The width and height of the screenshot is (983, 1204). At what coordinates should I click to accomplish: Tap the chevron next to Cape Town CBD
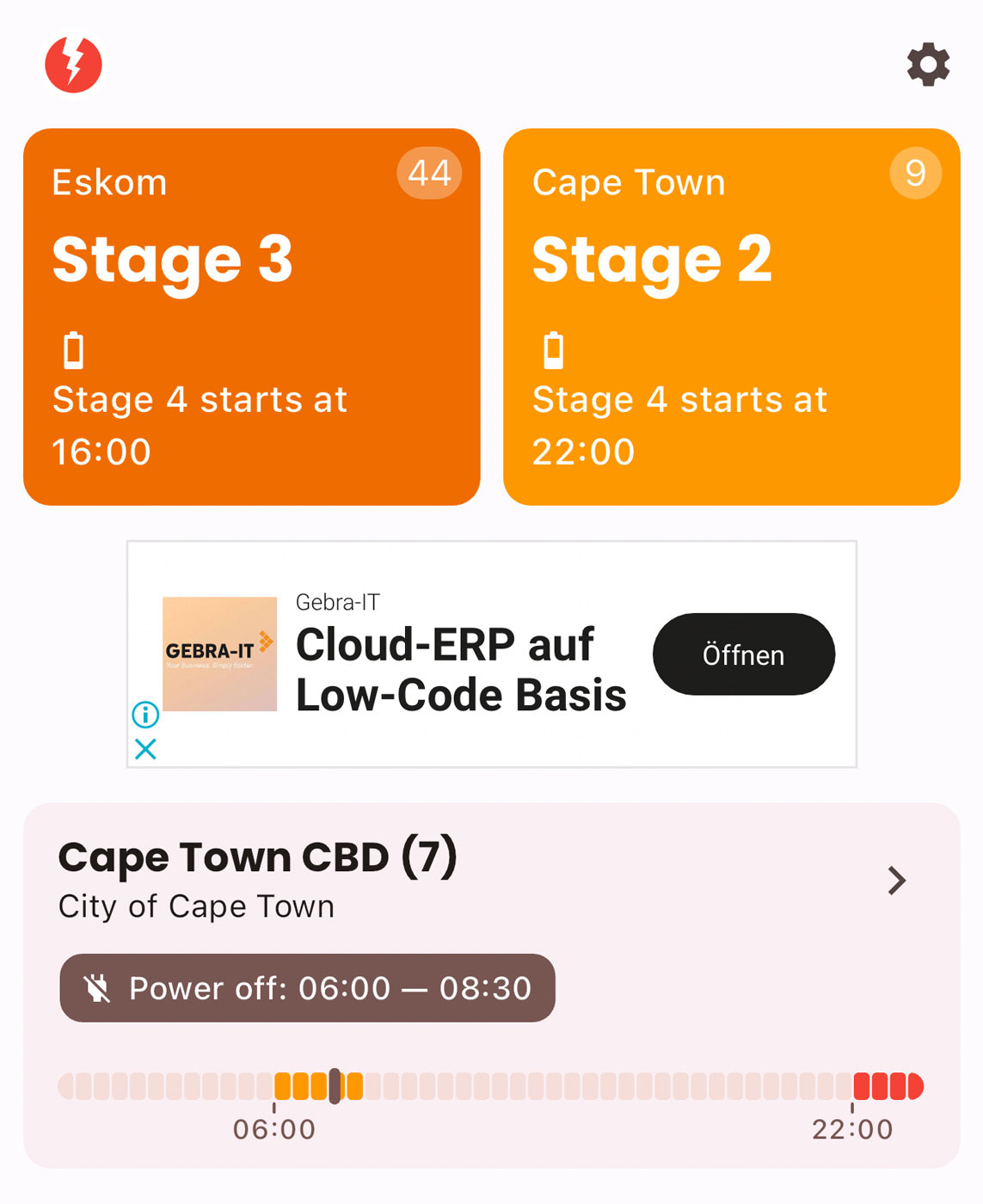point(896,881)
